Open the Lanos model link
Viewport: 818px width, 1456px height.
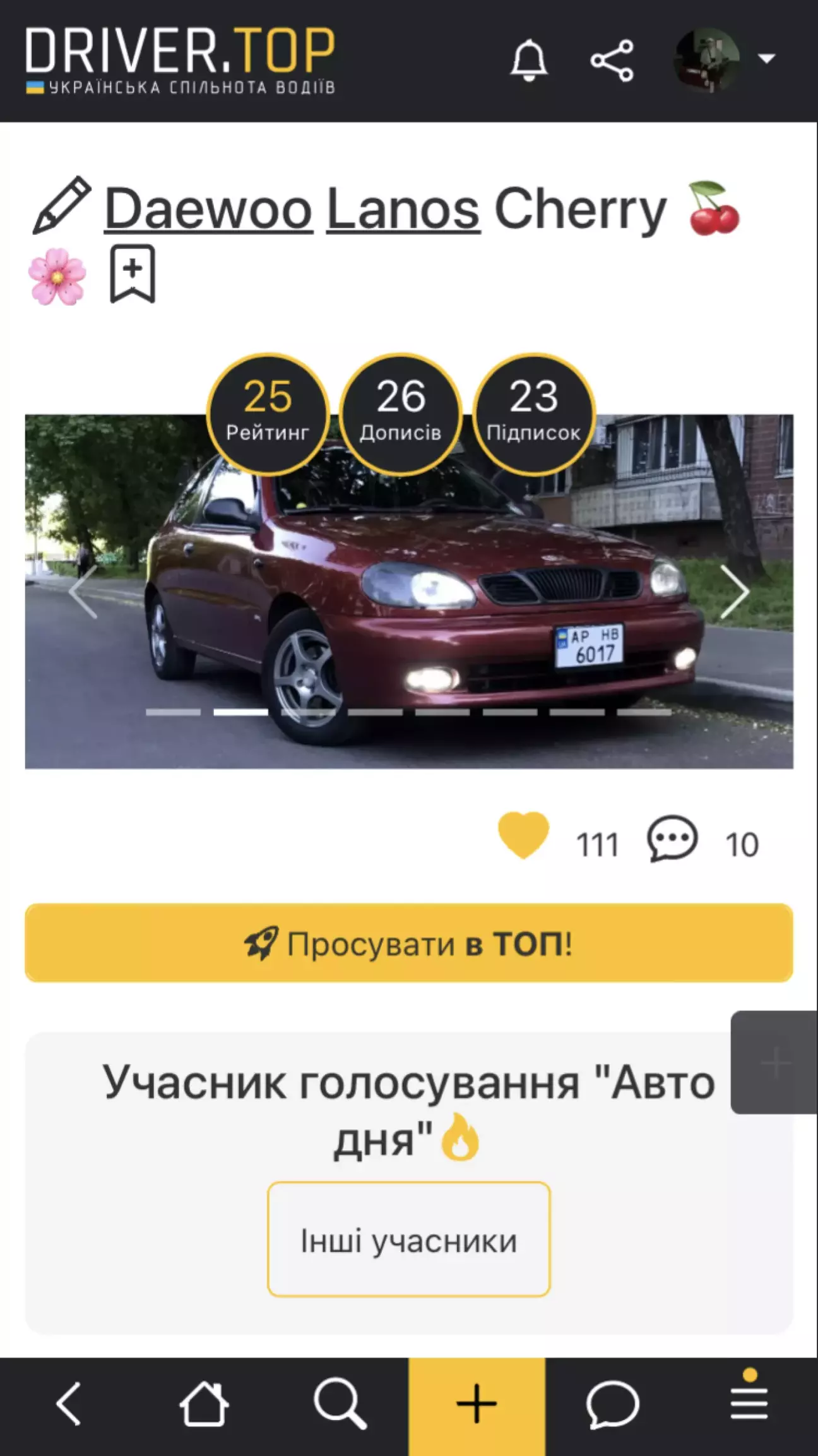coord(403,209)
